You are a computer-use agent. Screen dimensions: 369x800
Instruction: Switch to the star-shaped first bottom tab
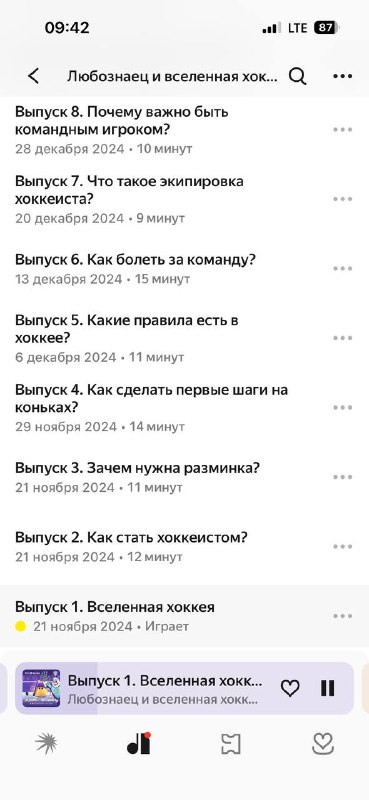46,744
